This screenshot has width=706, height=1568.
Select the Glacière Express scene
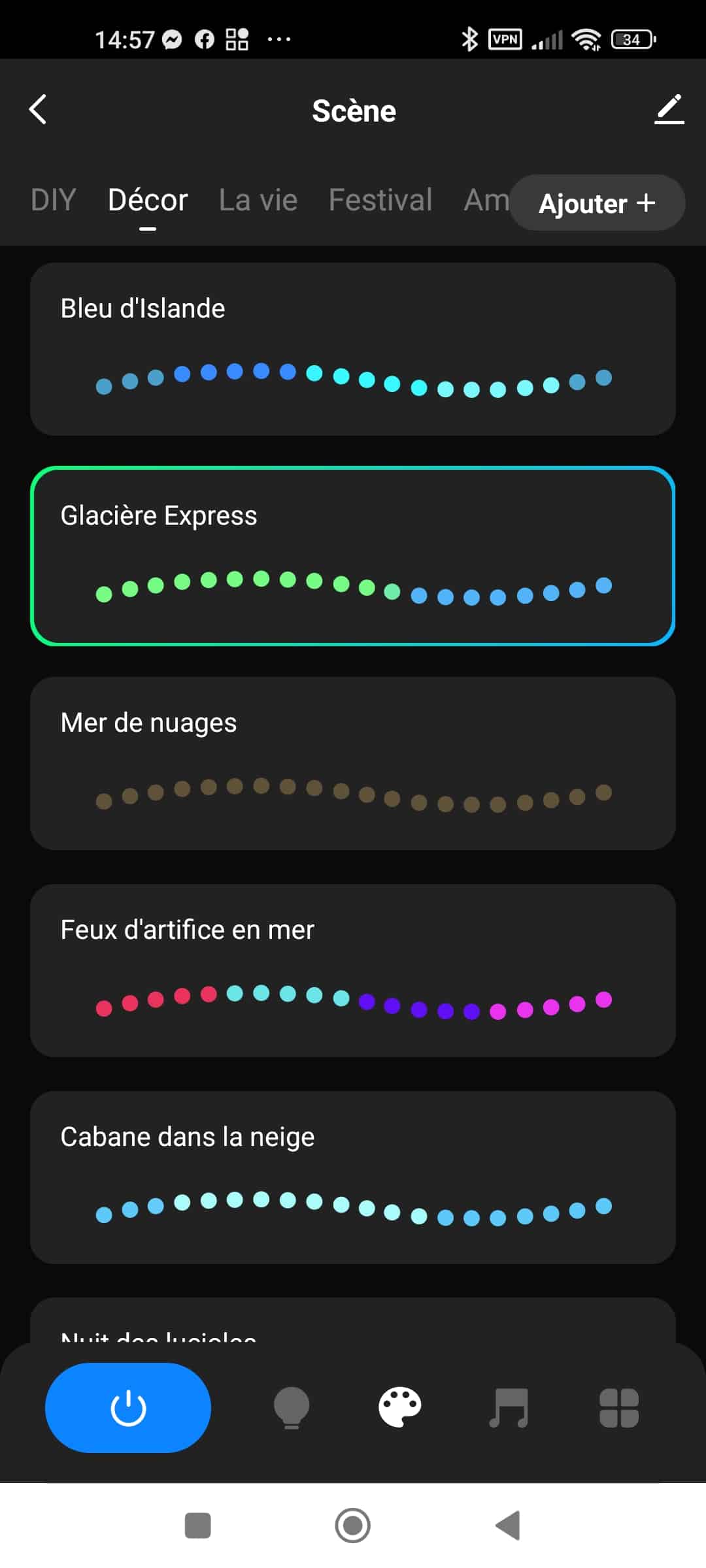[353, 556]
